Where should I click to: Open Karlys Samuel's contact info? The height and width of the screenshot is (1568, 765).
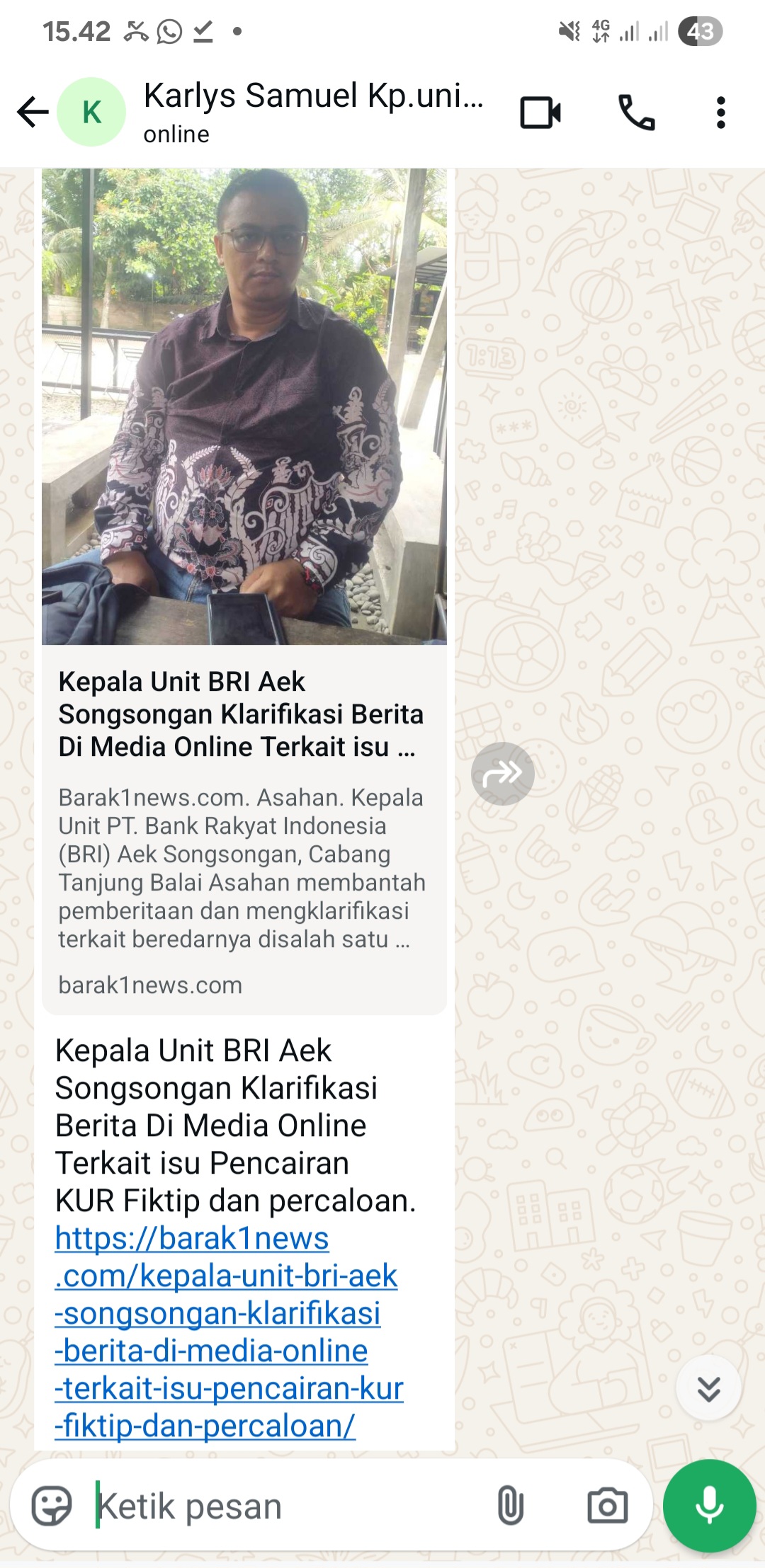pos(312,111)
